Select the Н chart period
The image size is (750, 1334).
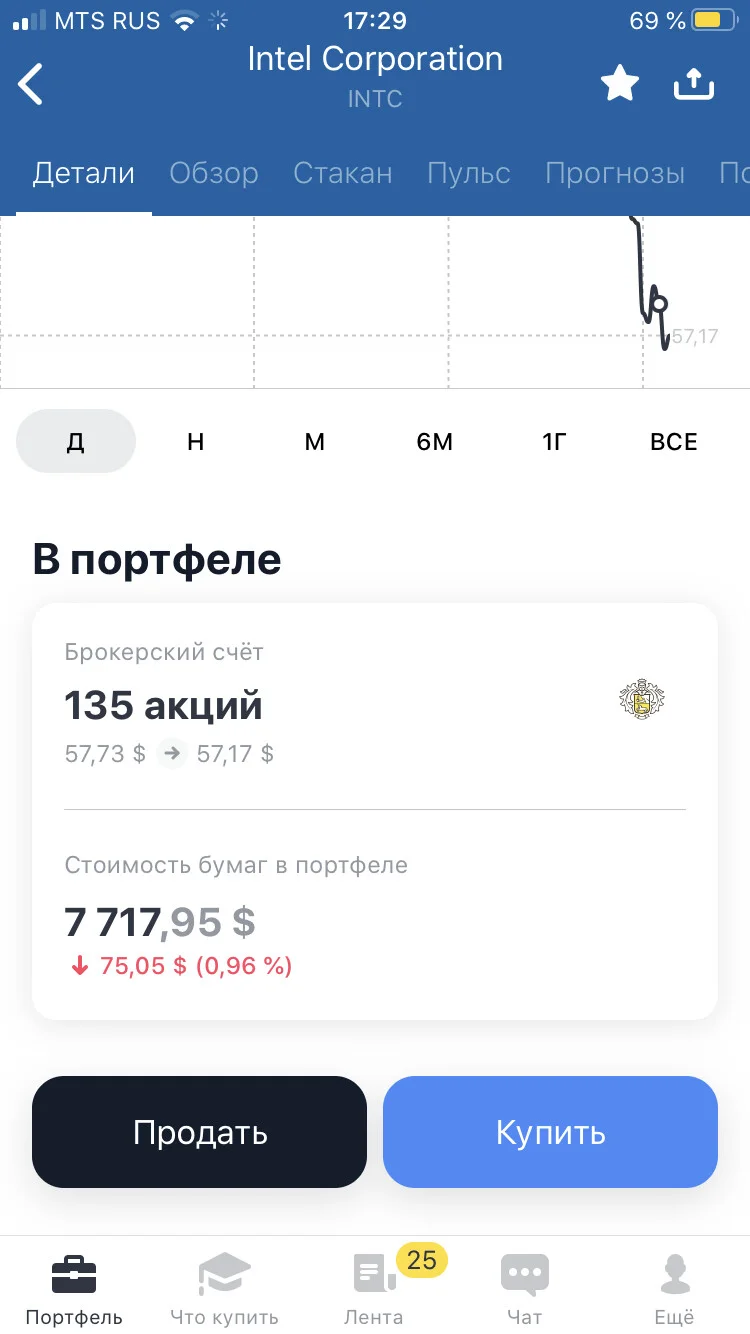point(195,441)
